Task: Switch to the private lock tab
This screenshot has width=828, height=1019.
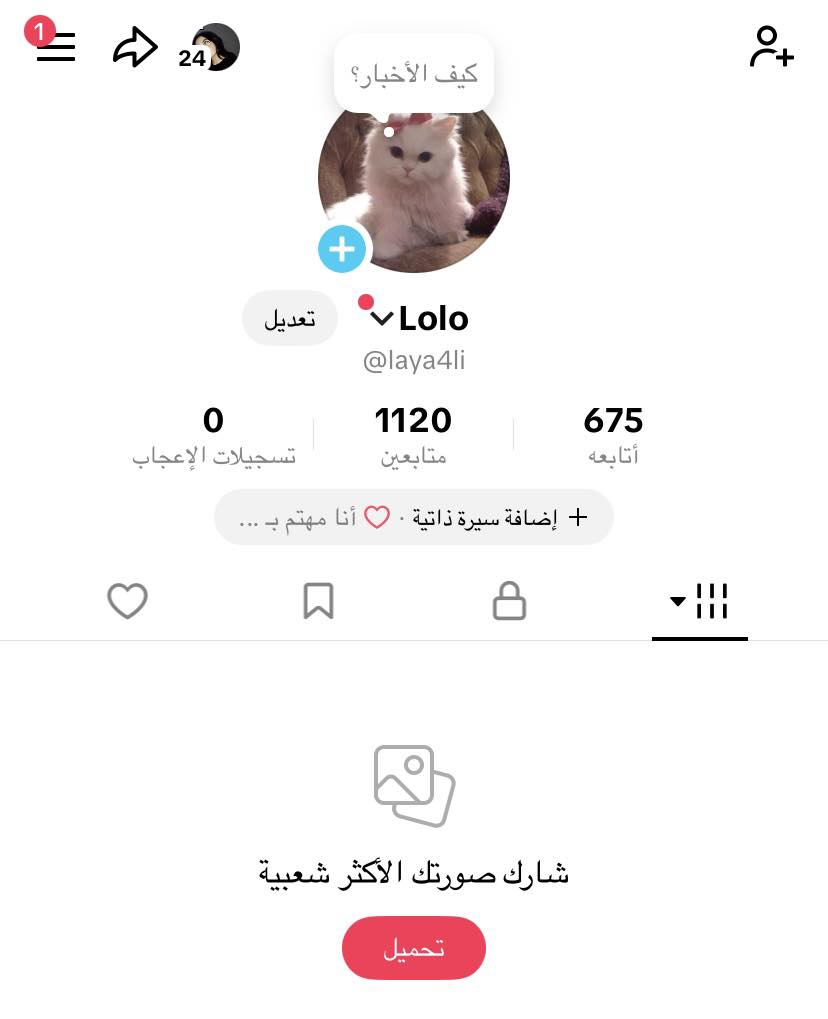Action: pyautogui.click(x=509, y=602)
